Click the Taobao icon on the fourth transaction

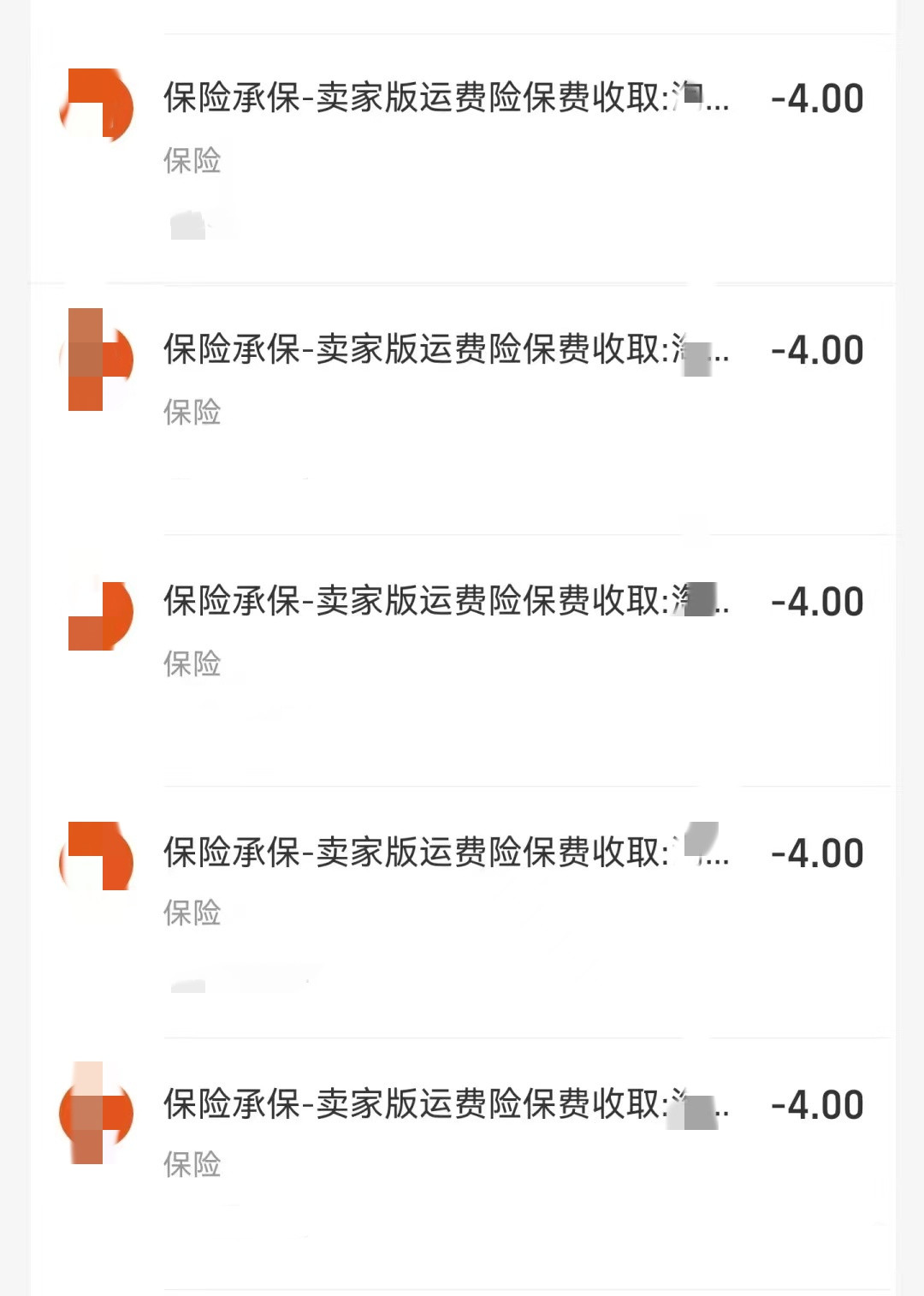pos(97,858)
